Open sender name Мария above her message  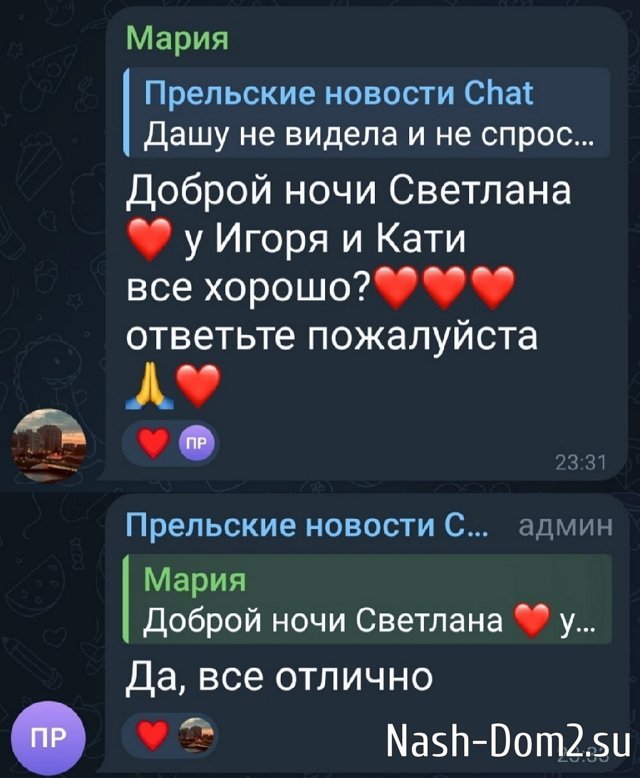177,39
